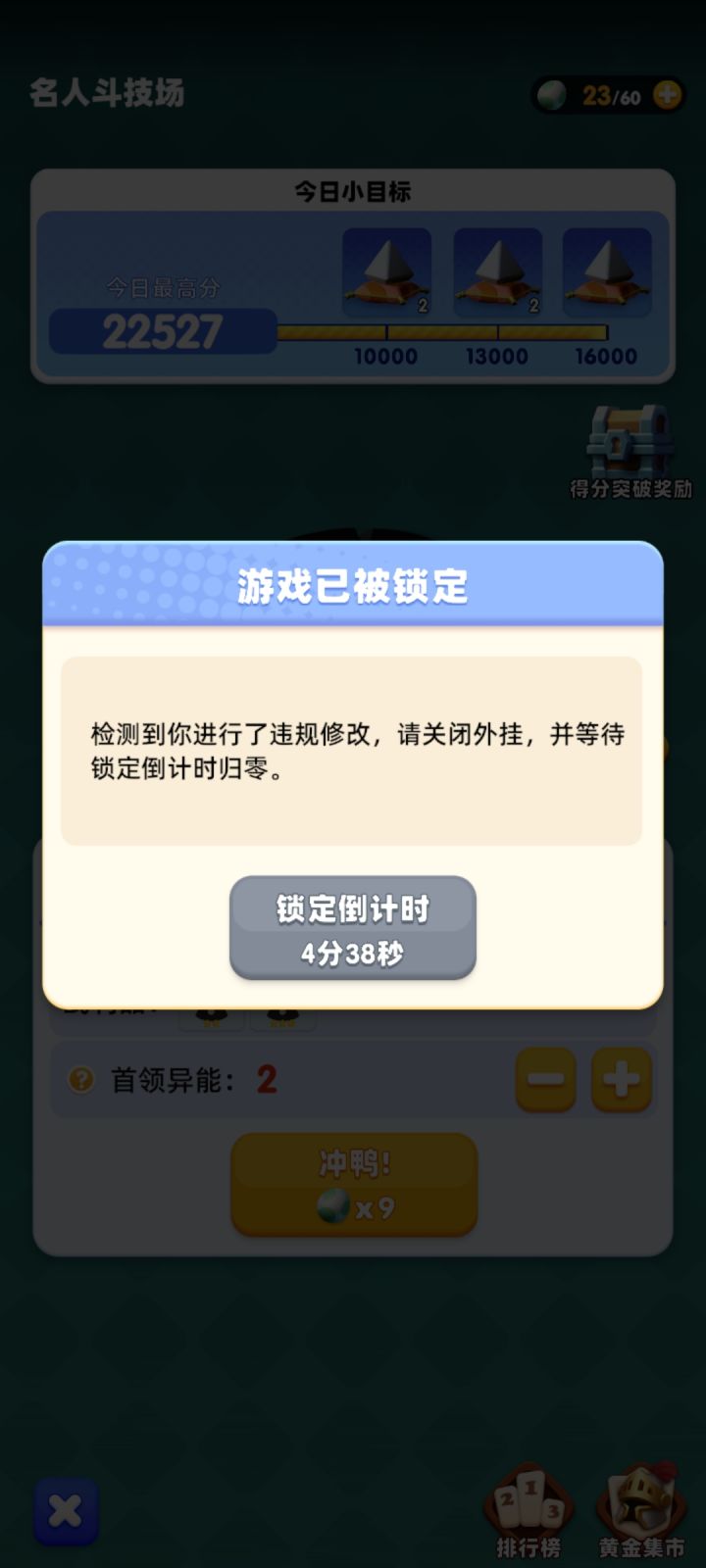Increase 首领异能 with the plus button
The image size is (706, 1568).
coord(622,1080)
